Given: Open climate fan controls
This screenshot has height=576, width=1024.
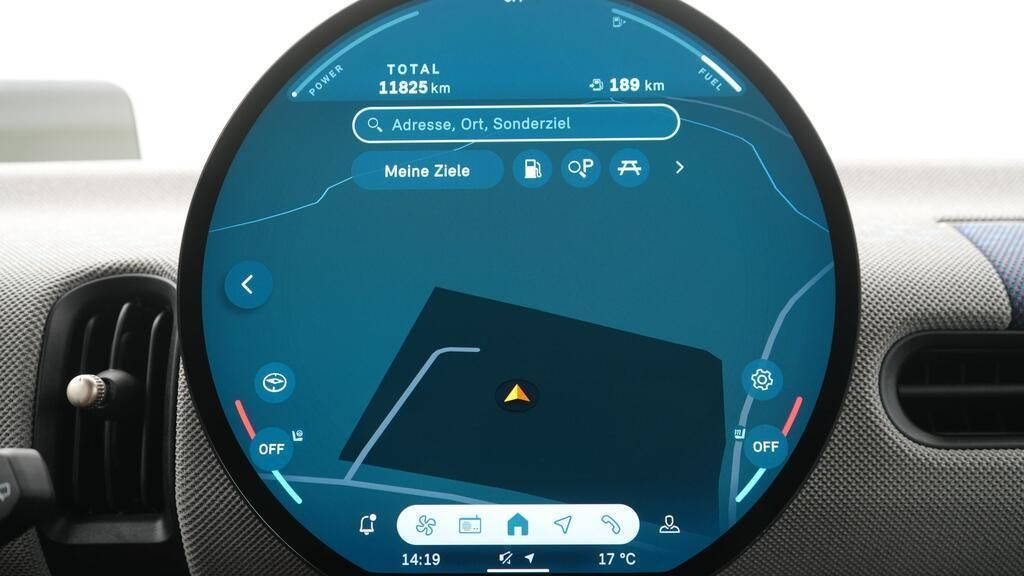Looking at the screenshot, I should 426,525.
